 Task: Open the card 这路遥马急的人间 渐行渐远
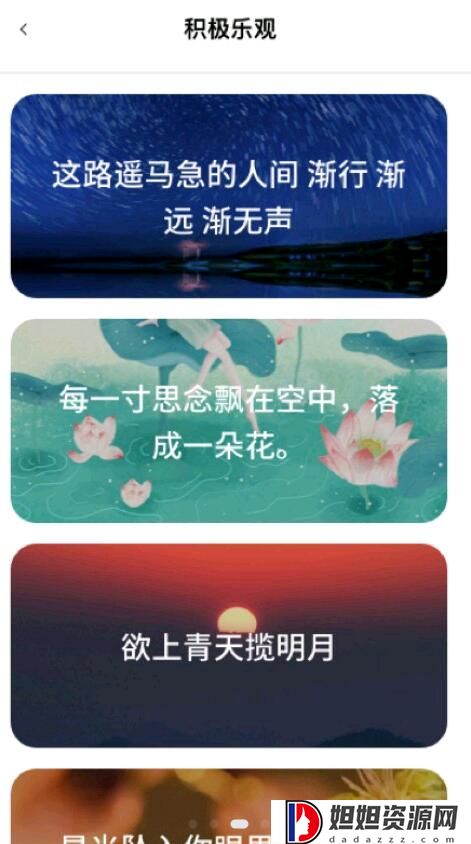(229, 196)
